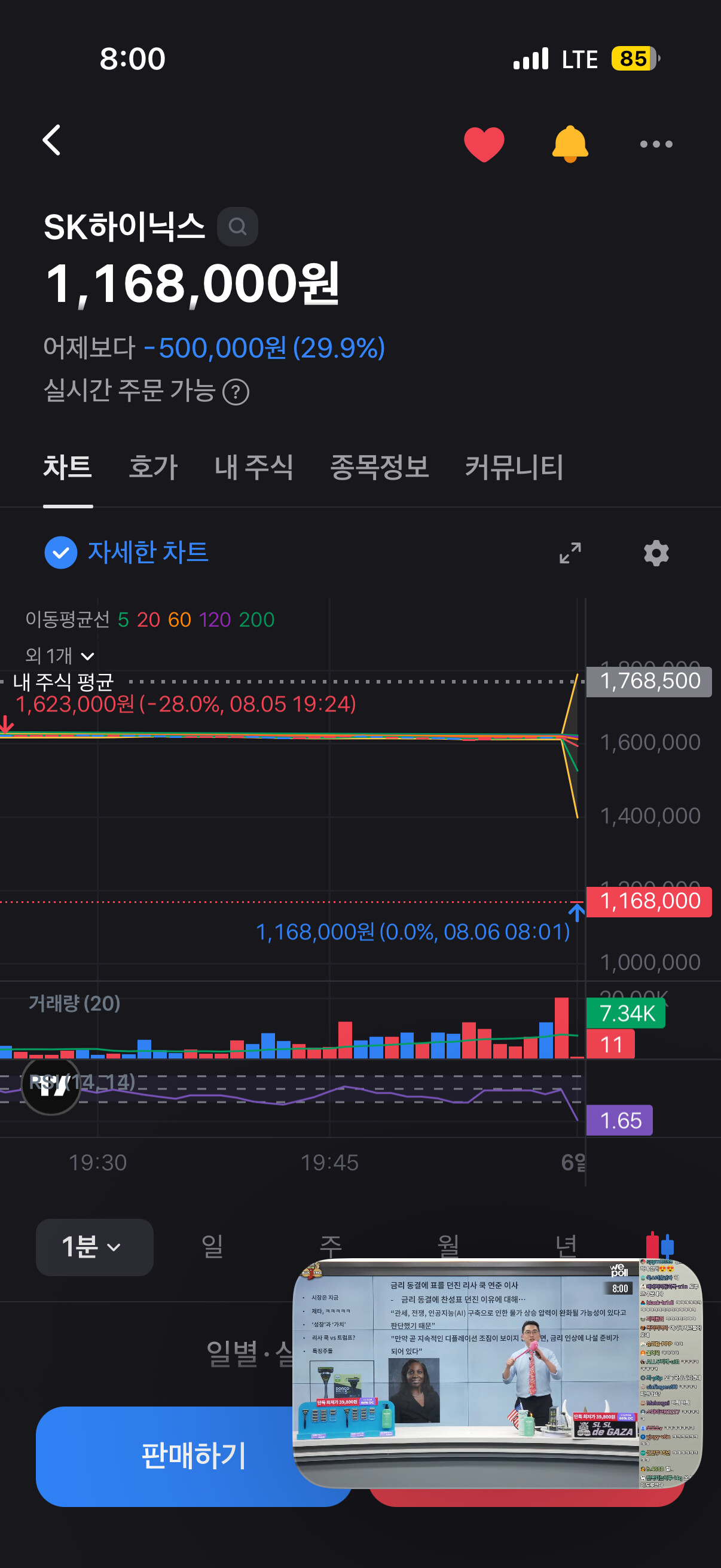Image resolution: width=721 pixels, height=1568 pixels.
Task: Open the 1분 interval dropdown
Action: 94,1247
